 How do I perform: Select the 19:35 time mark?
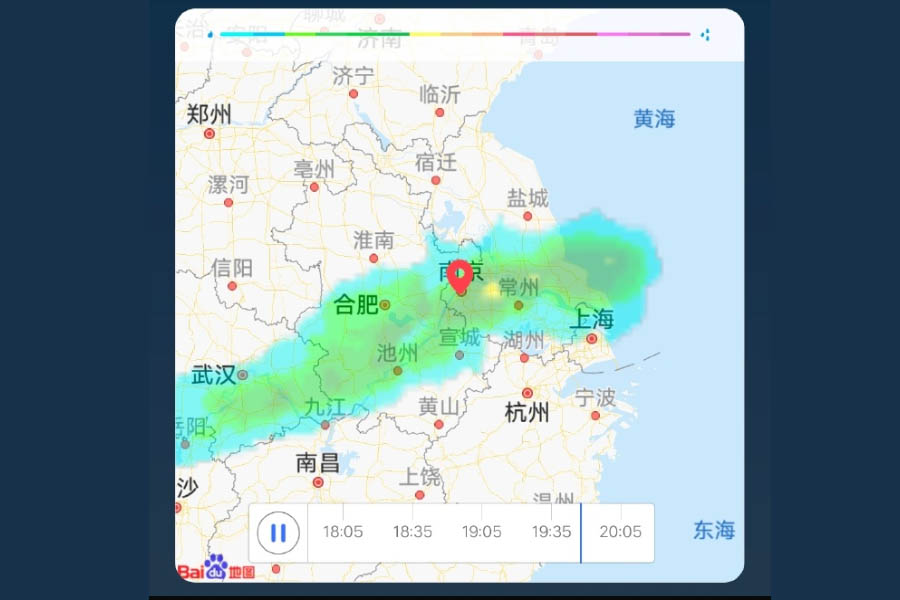click(551, 532)
